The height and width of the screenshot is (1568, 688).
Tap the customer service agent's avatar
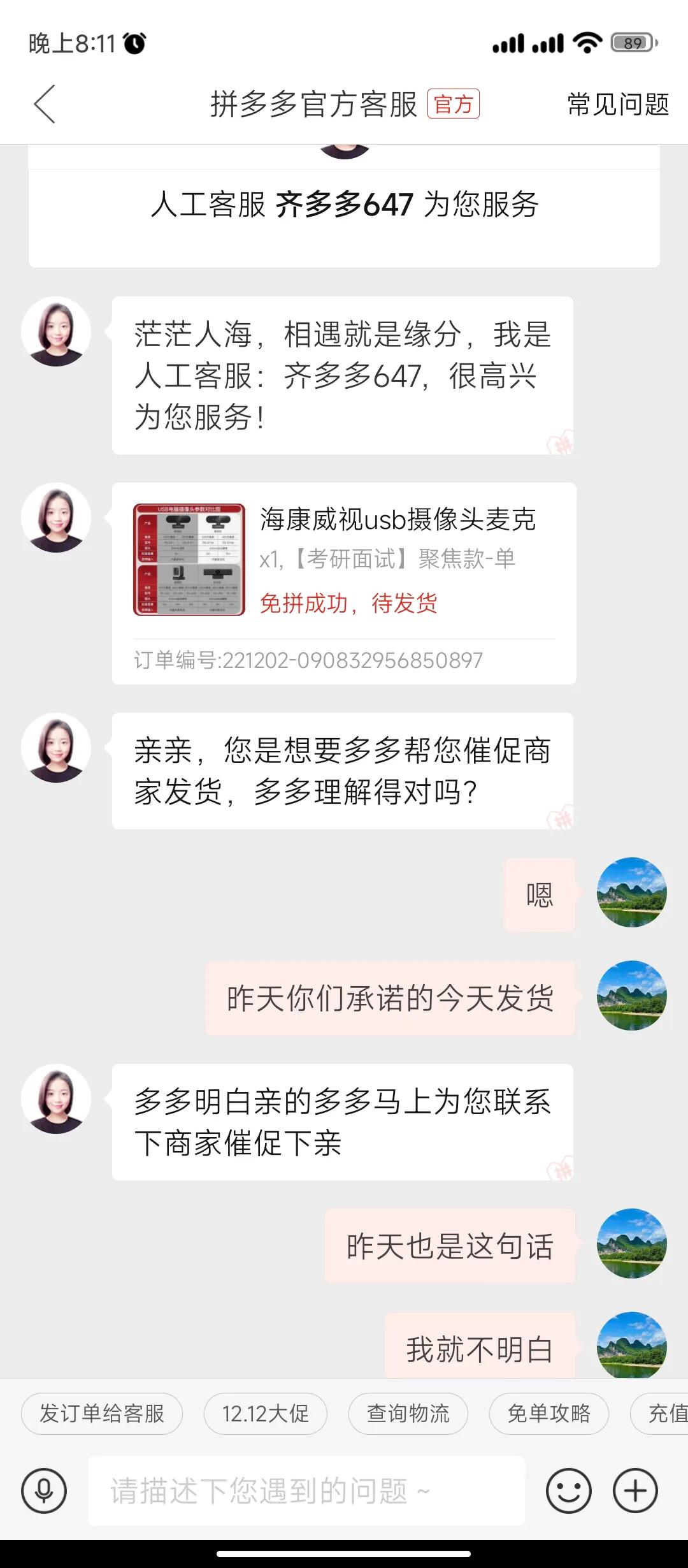pyautogui.click(x=56, y=331)
